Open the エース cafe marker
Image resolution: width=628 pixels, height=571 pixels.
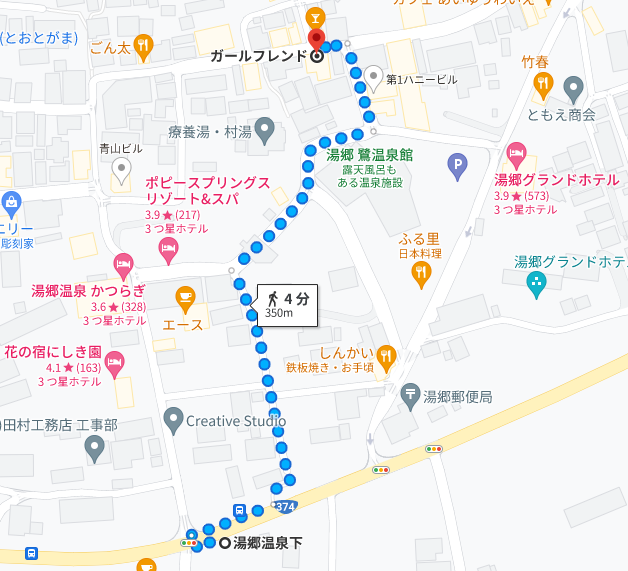185,297
